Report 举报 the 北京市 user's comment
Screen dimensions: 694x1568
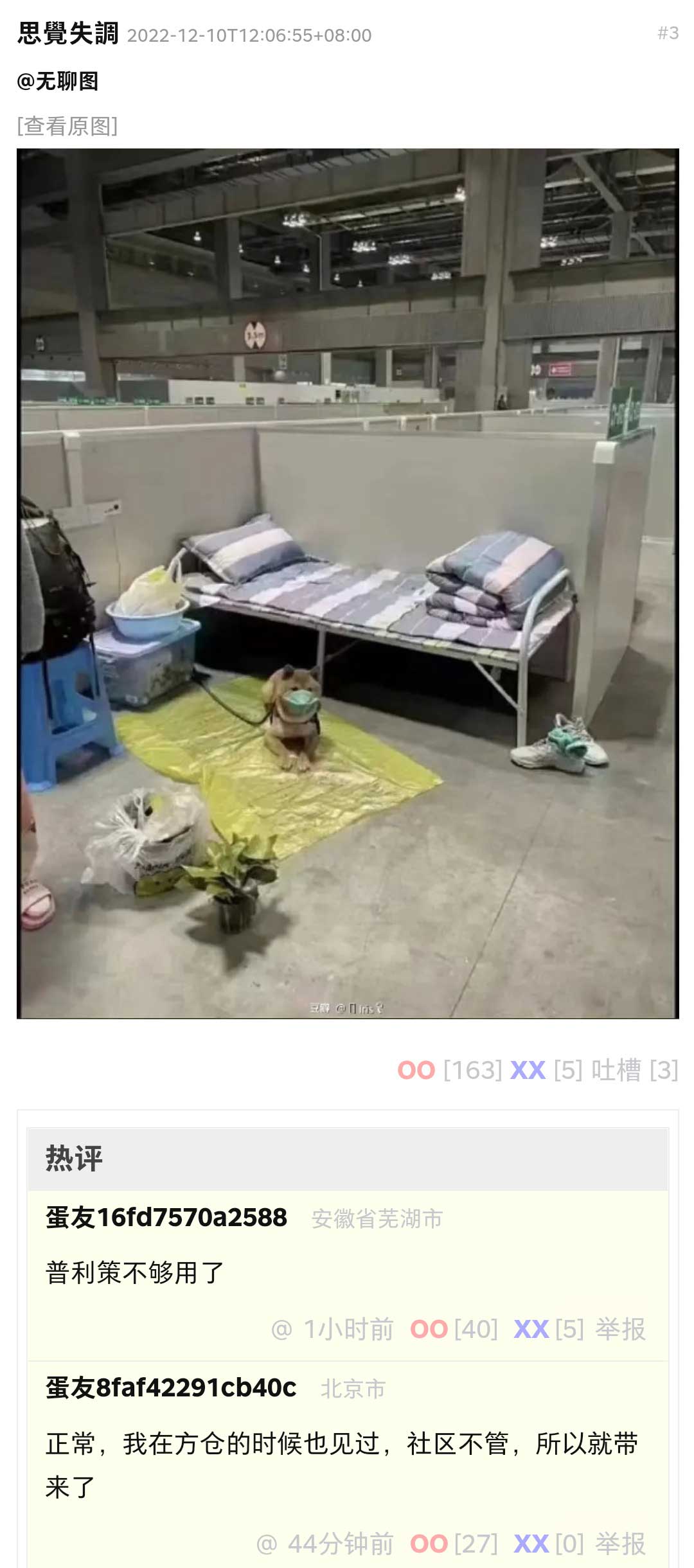click(620, 1544)
